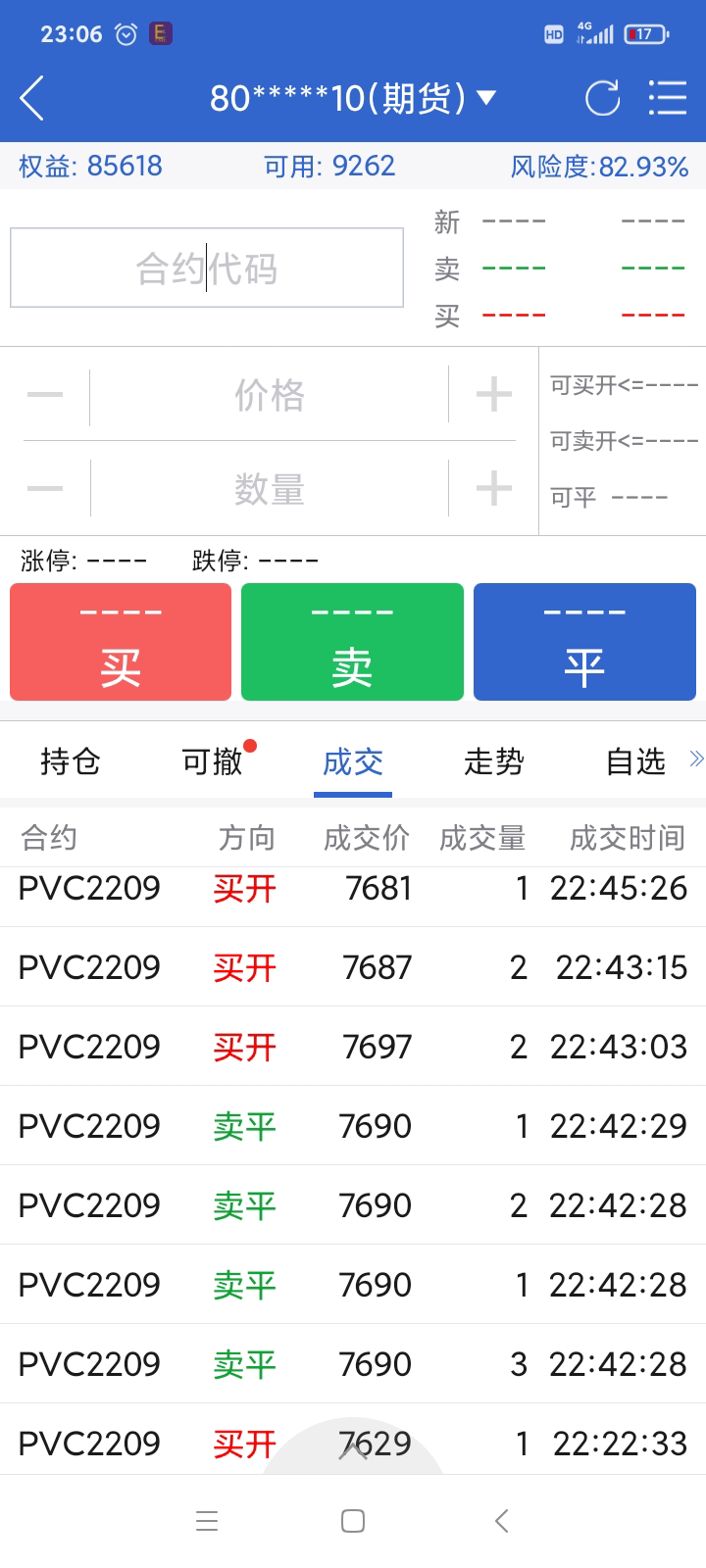Screen dimensions: 706x1568
Task: Hit the green 卖 sell button
Action: pyautogui.click(x=352, y=642)
